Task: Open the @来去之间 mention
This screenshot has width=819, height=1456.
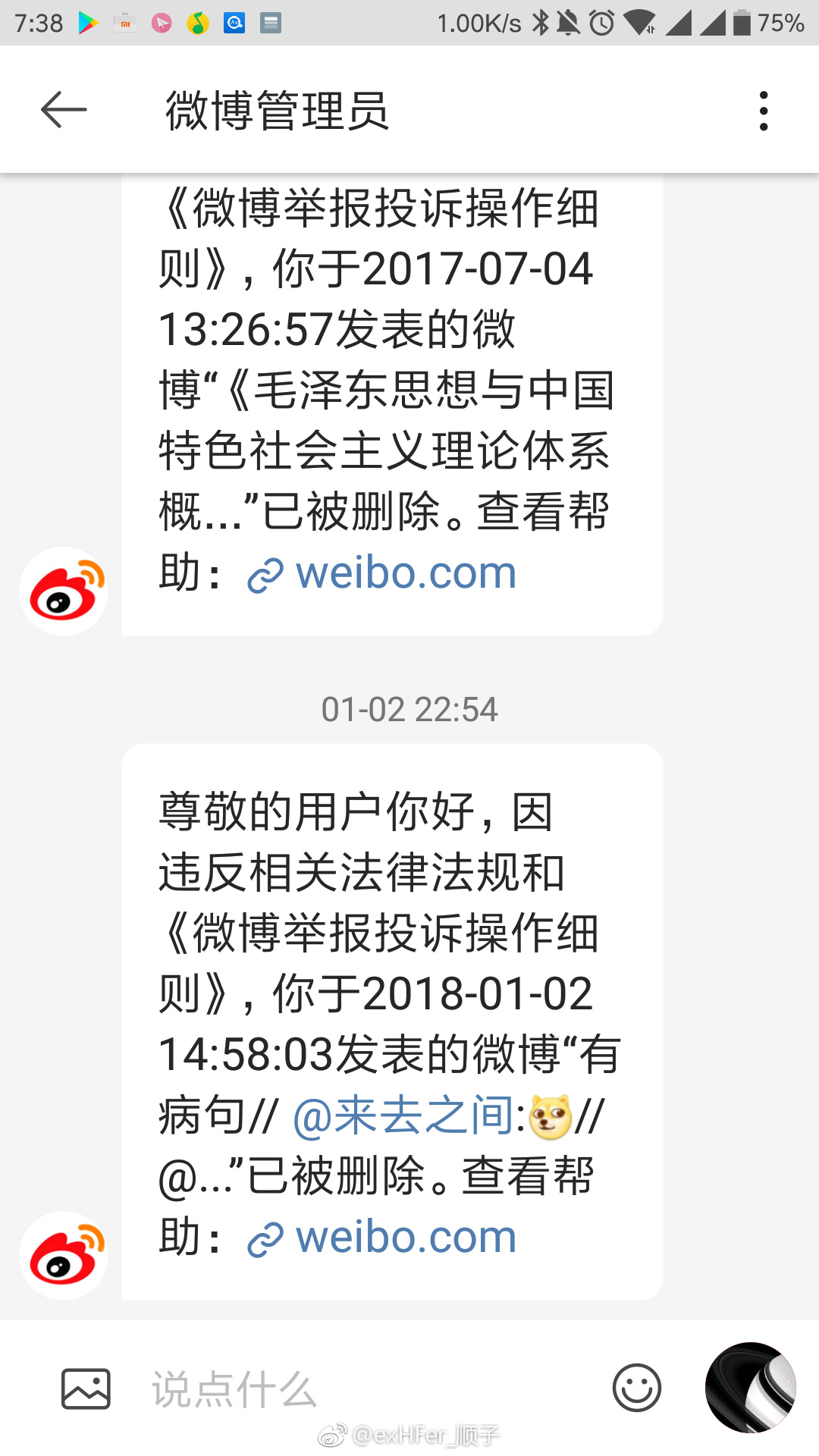Action: click(404, 1116)
